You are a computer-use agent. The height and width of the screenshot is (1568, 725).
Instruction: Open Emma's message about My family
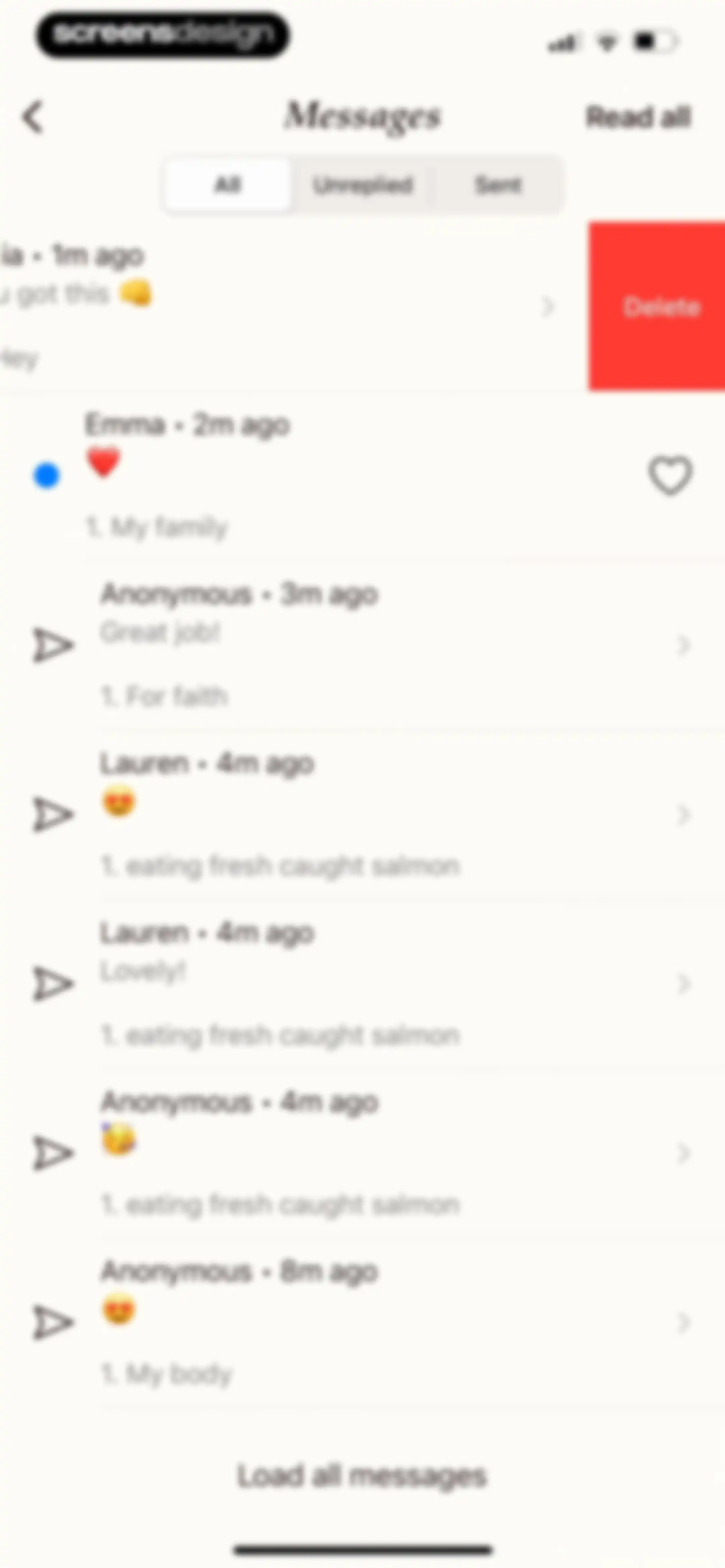click(x=362, y=475)
